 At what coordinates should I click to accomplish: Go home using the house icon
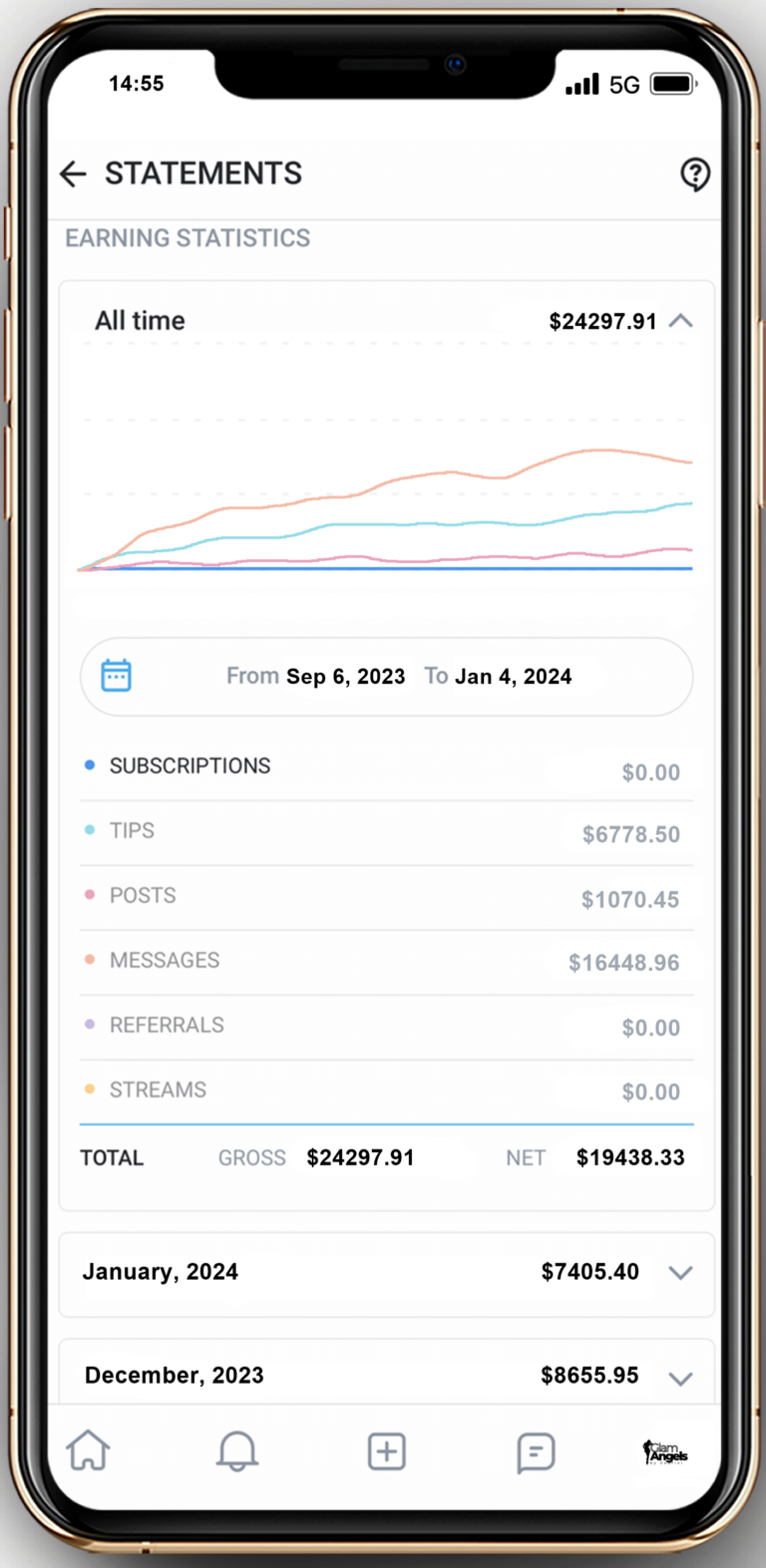88,1451
